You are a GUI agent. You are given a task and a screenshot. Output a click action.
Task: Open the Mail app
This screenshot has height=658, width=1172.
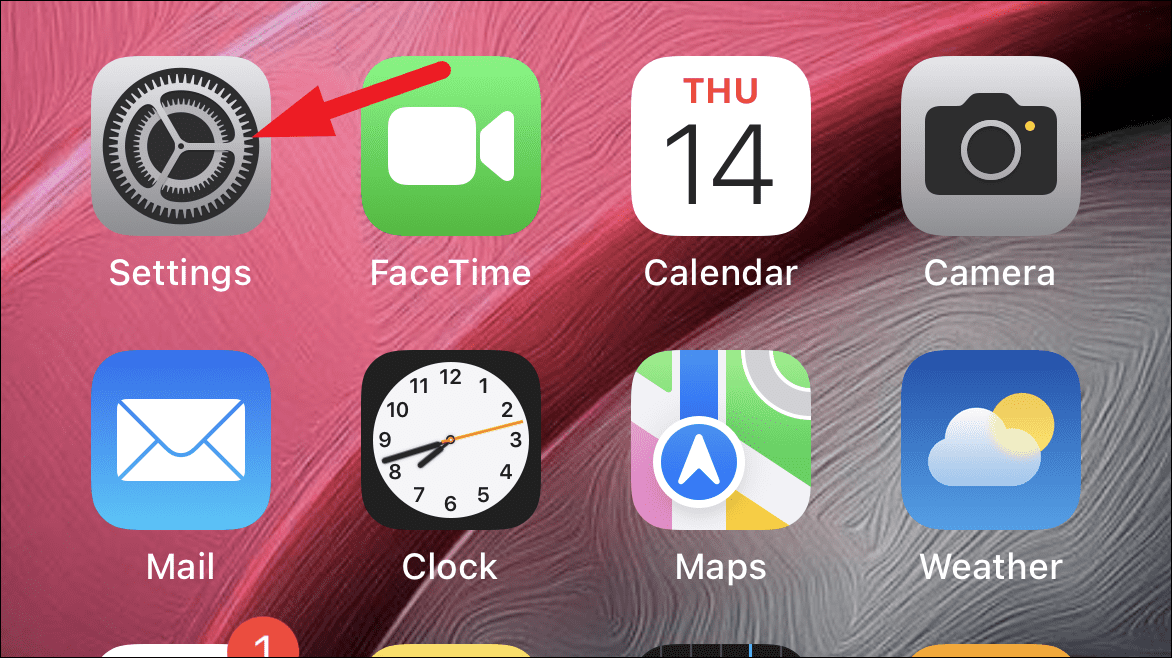pos(180,440)
